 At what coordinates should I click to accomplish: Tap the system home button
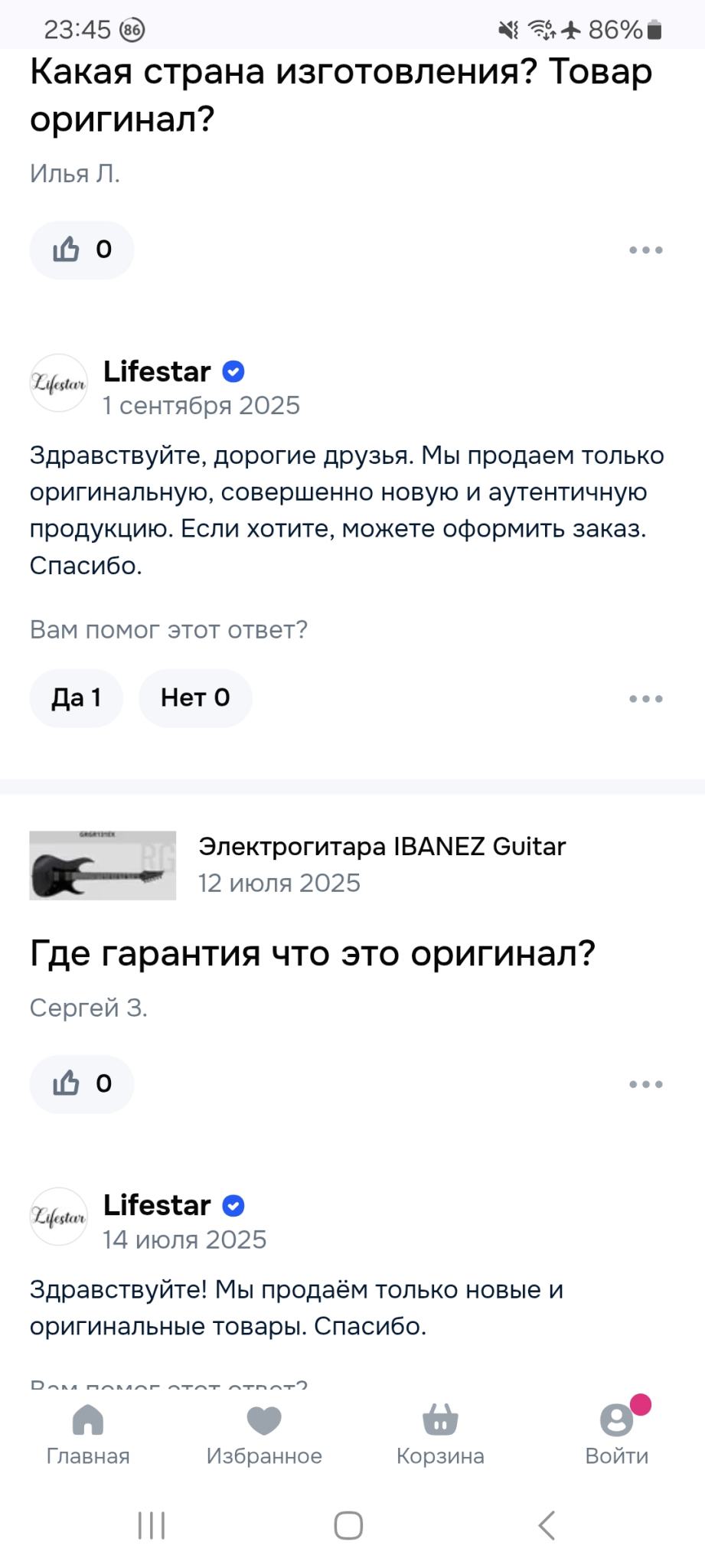348,1525
